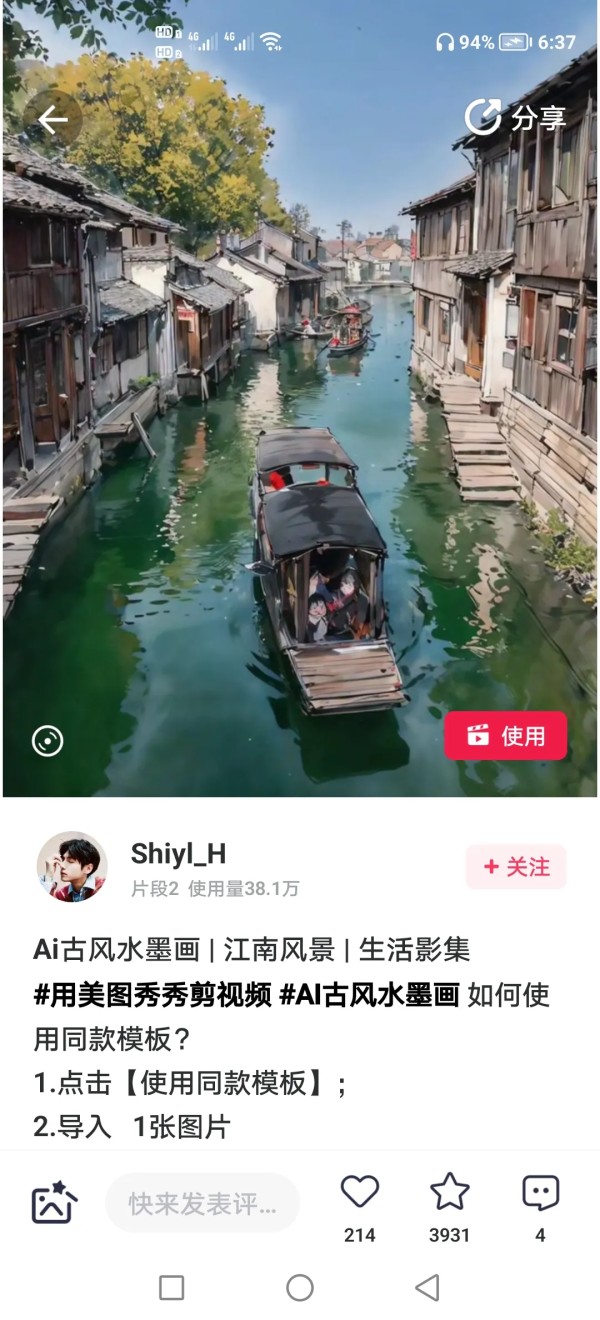Open the picture attachment icon beside comment box
This screenshot has height=1320, width=600.
click(x=54, y=1202)
